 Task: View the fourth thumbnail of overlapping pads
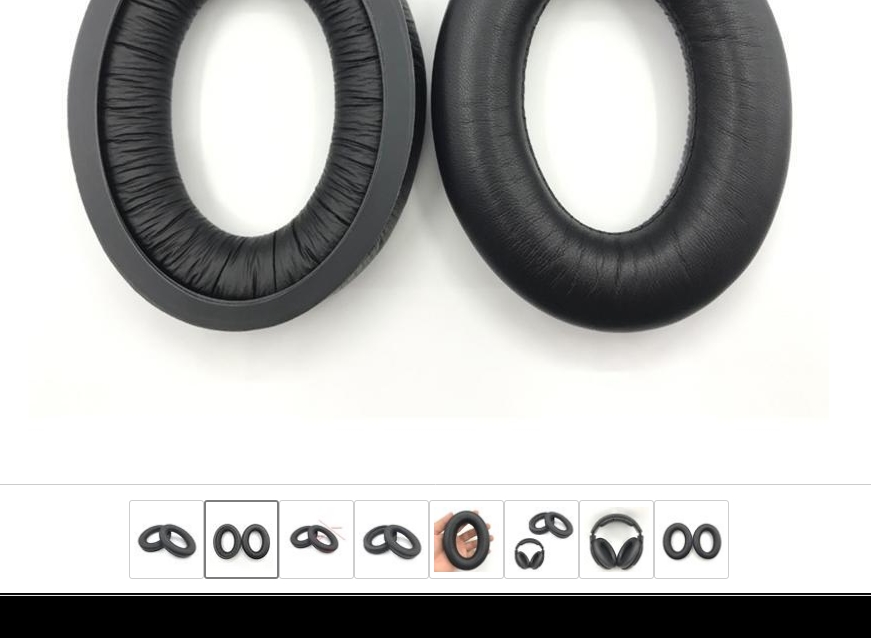(x=391, y=540)
